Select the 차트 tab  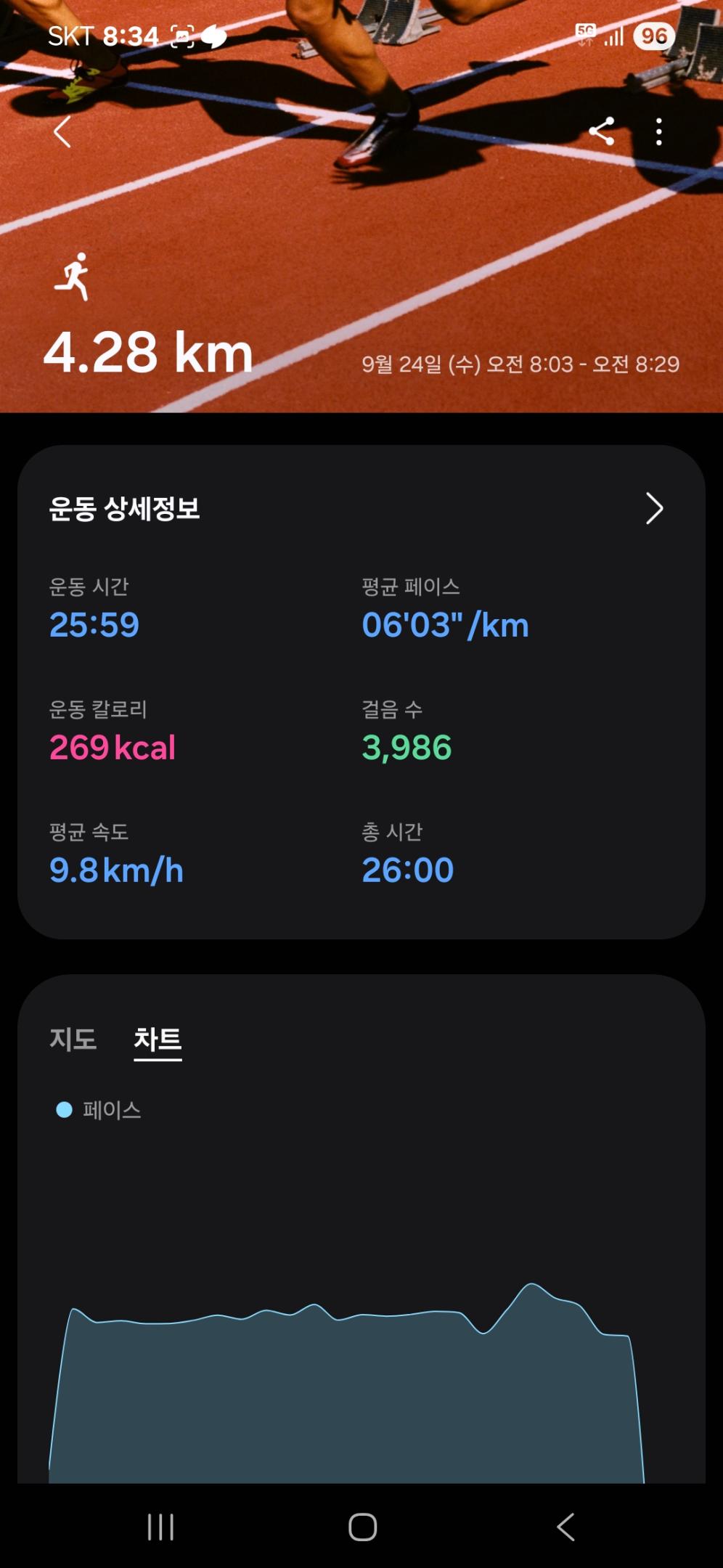click(x=158, y=1040)
